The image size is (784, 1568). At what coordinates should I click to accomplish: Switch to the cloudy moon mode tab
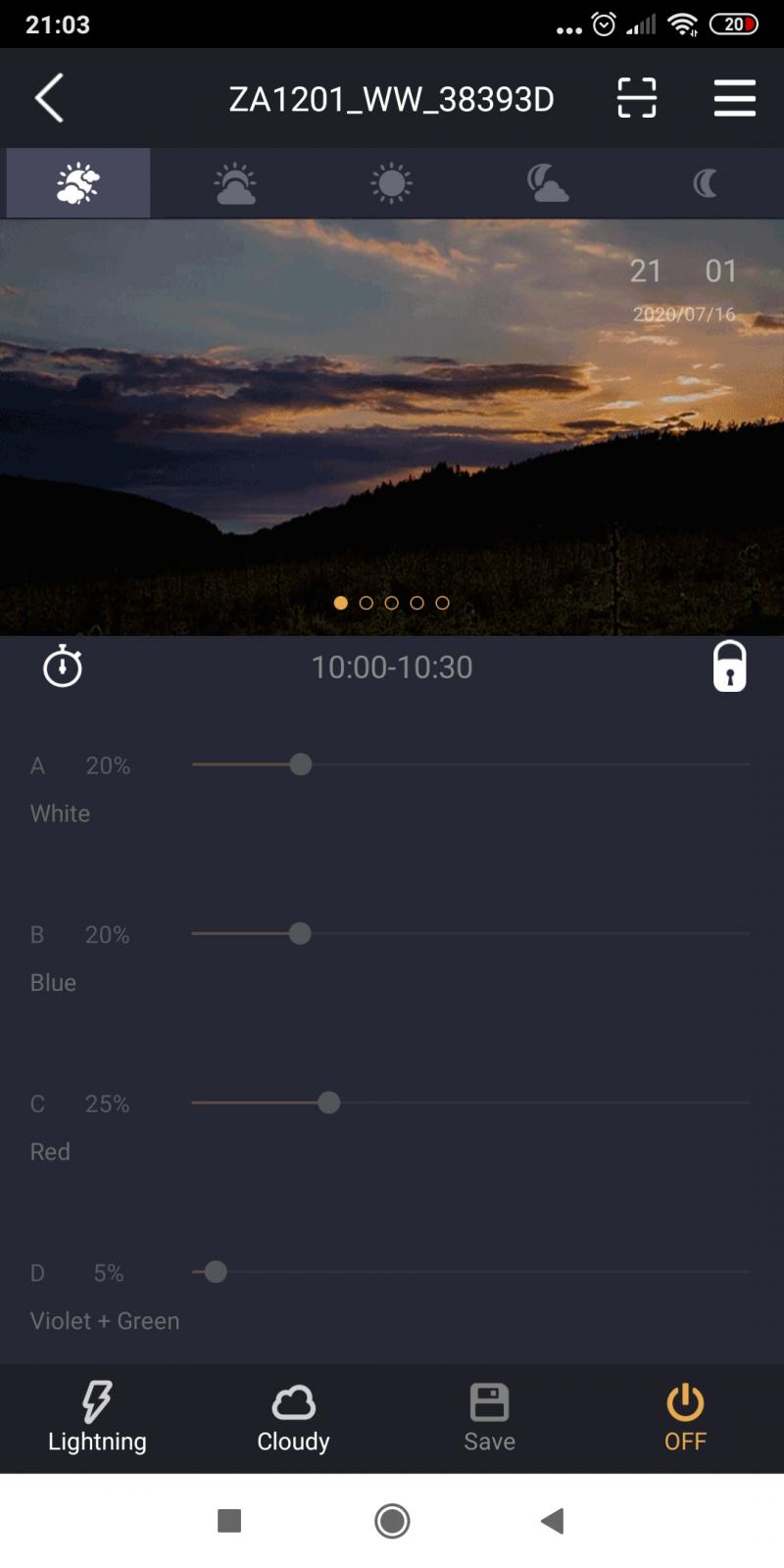pyautogui.click(x=547, y=183)
